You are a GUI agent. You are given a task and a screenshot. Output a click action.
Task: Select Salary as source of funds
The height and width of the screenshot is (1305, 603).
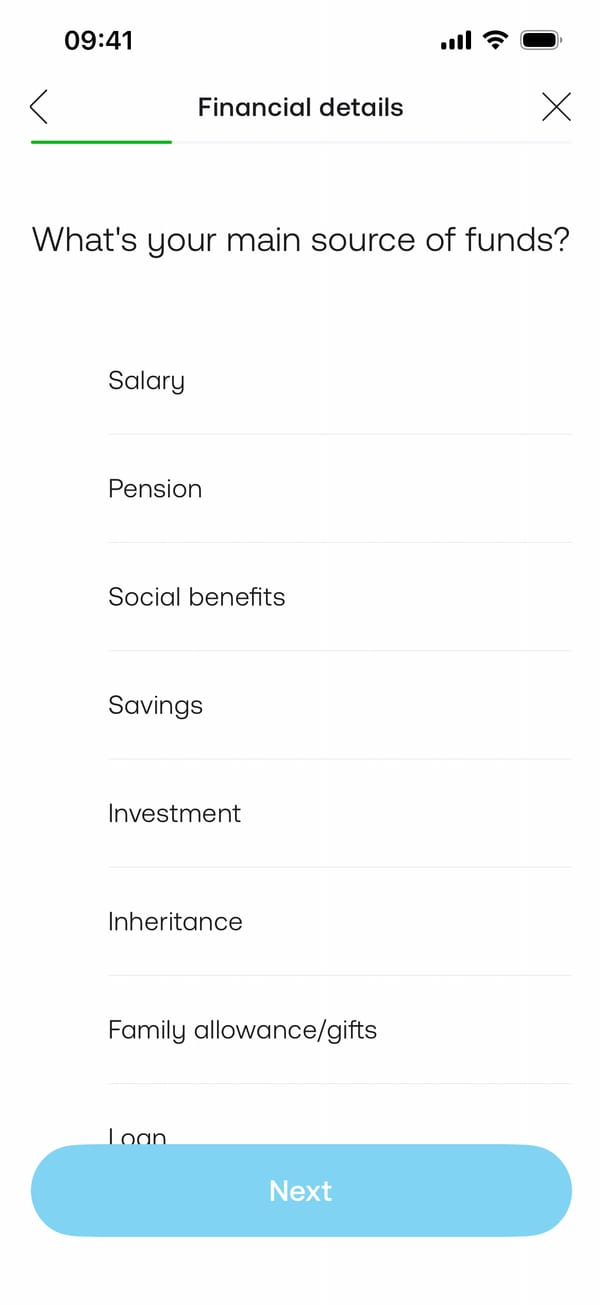coord(147,381)
